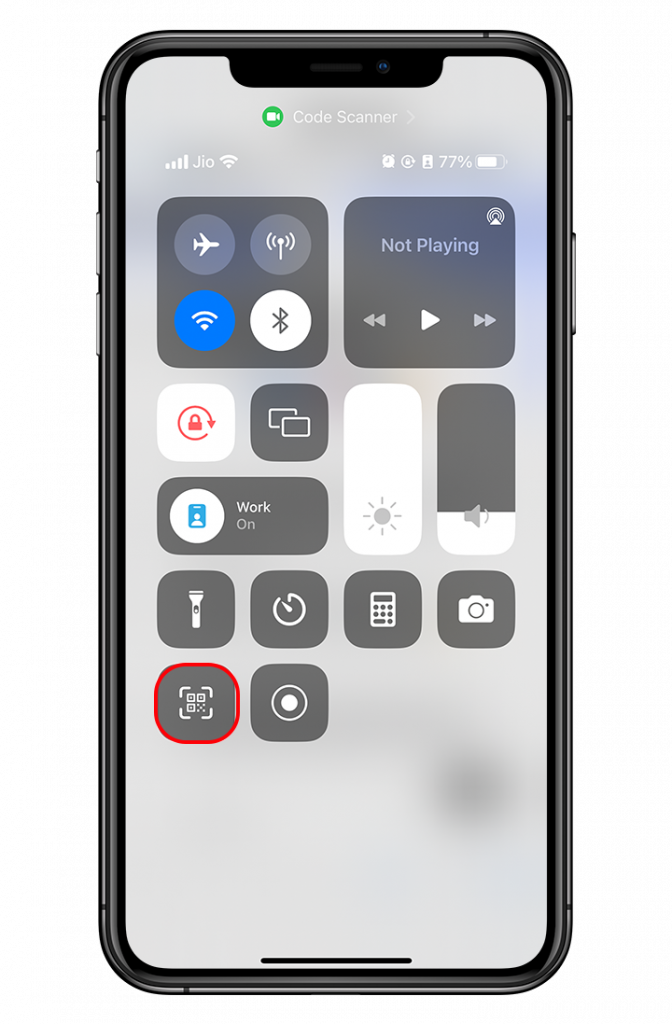Skip to previous track

point(374,320)
